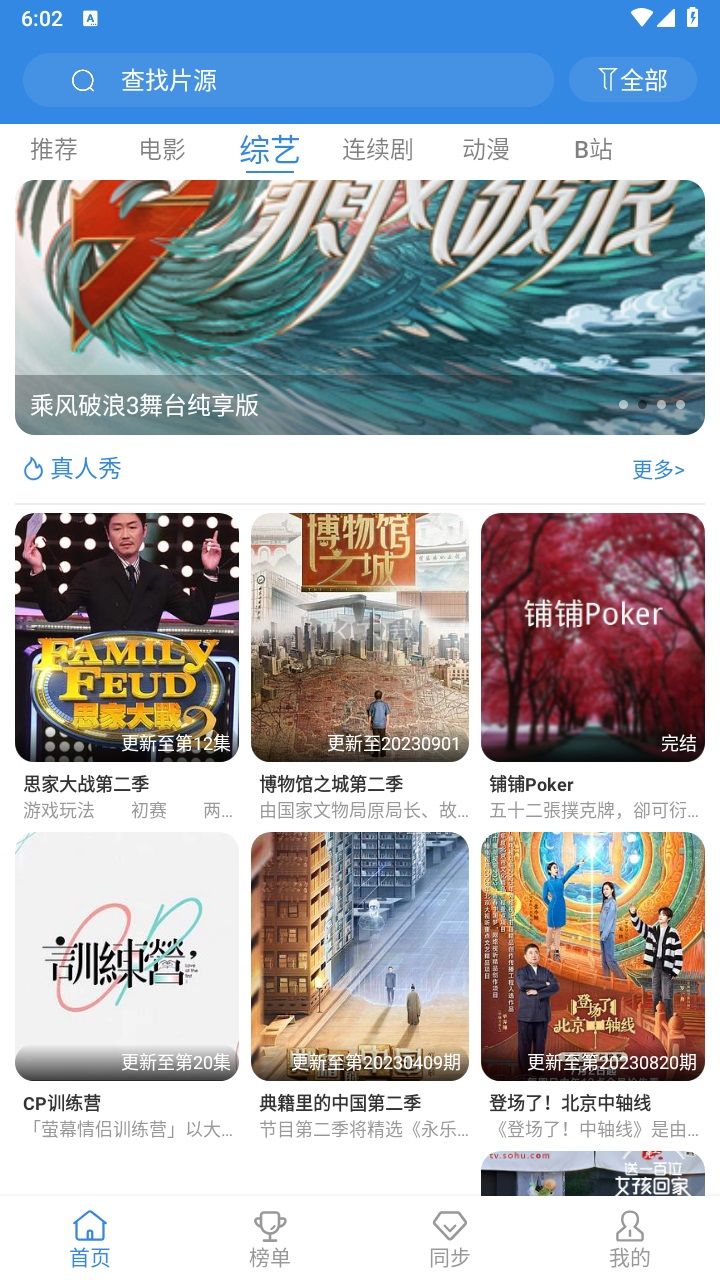This screenshot has height=1280, width=720.
Task: Open the 动漫 tab
Action: [x=484, y=149]
